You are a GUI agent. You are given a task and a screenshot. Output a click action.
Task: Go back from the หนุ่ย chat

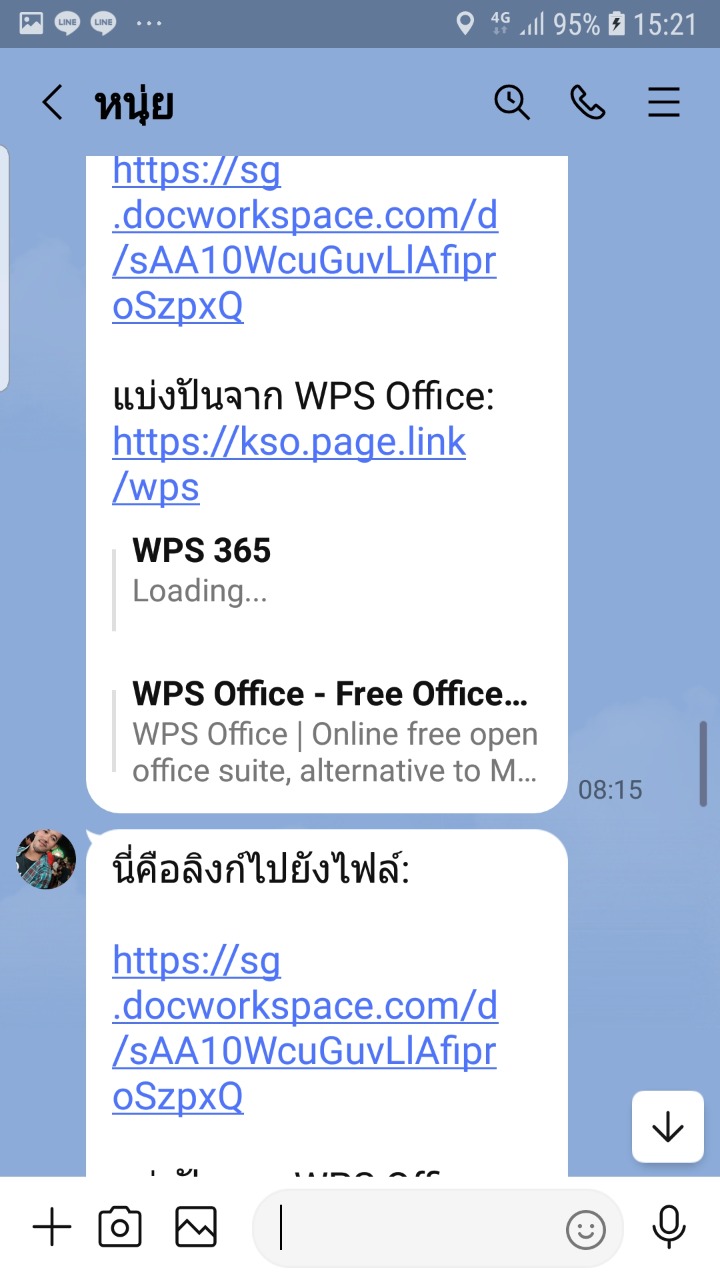point(52,103)
